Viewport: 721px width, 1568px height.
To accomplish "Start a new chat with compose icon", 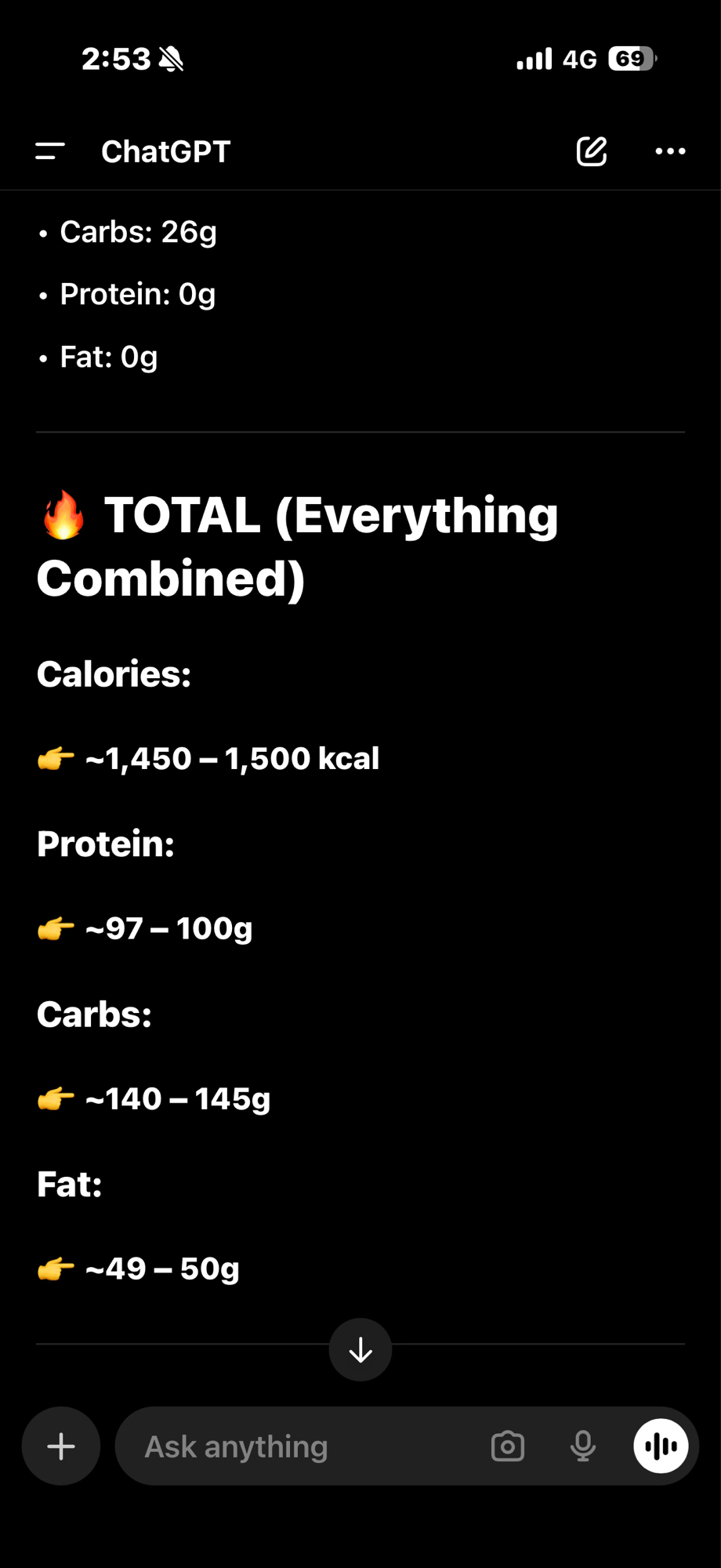I will [592, 151].
